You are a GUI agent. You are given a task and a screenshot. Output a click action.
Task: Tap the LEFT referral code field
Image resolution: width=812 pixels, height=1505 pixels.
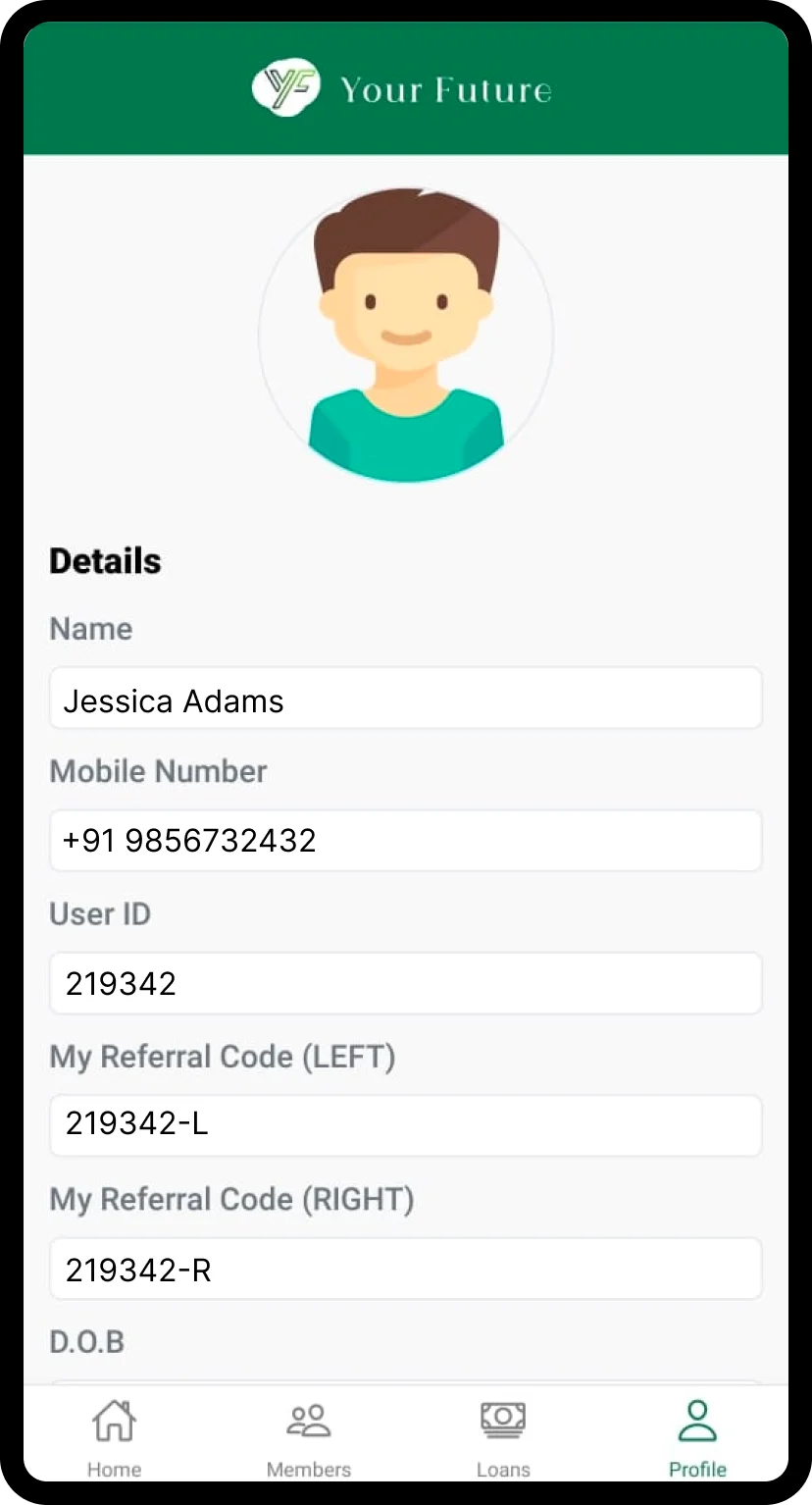pyautogui.click(x=406, y=1125)
